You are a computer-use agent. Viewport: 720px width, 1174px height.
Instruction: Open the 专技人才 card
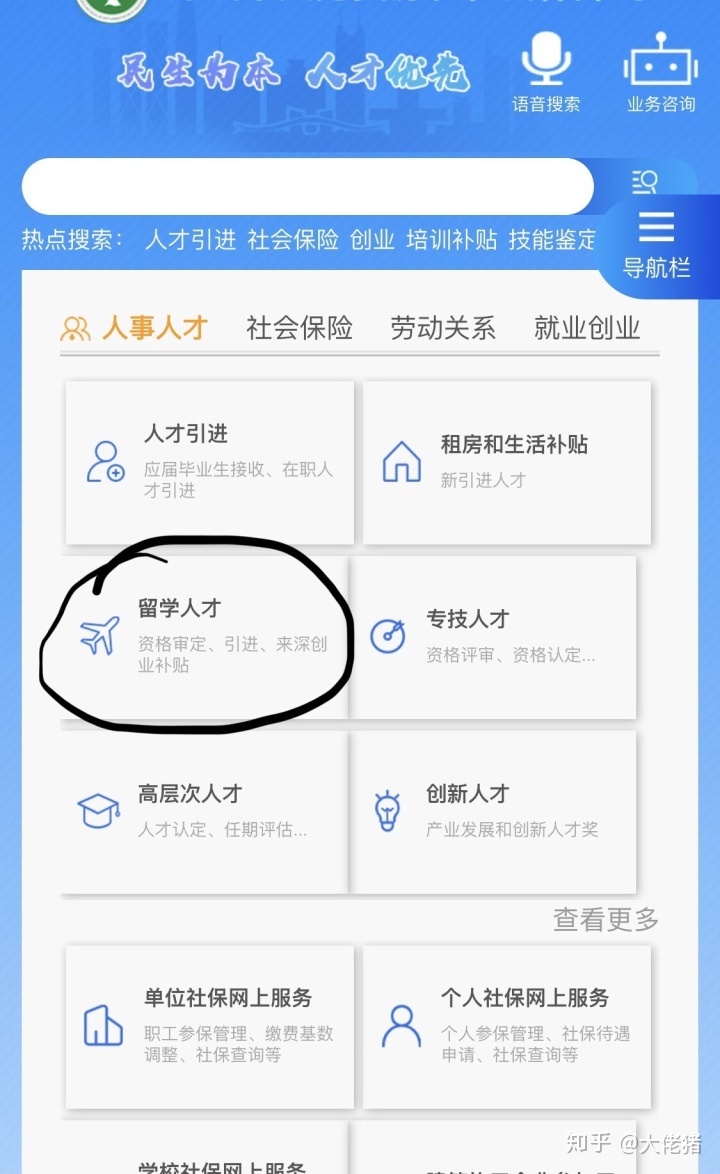(492, 636)
